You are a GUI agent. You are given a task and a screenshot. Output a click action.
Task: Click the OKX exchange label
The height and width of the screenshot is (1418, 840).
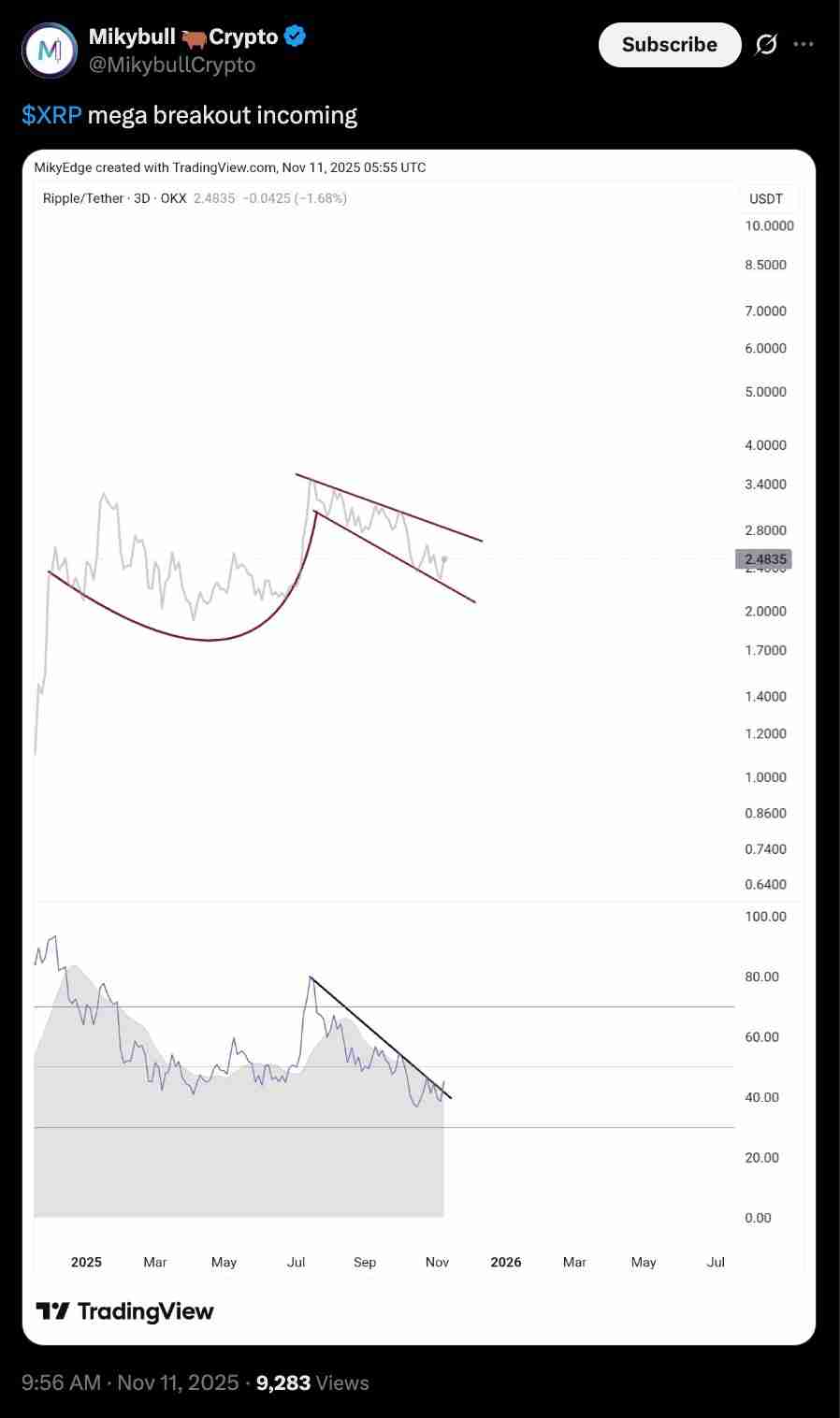tap(170, 198)
